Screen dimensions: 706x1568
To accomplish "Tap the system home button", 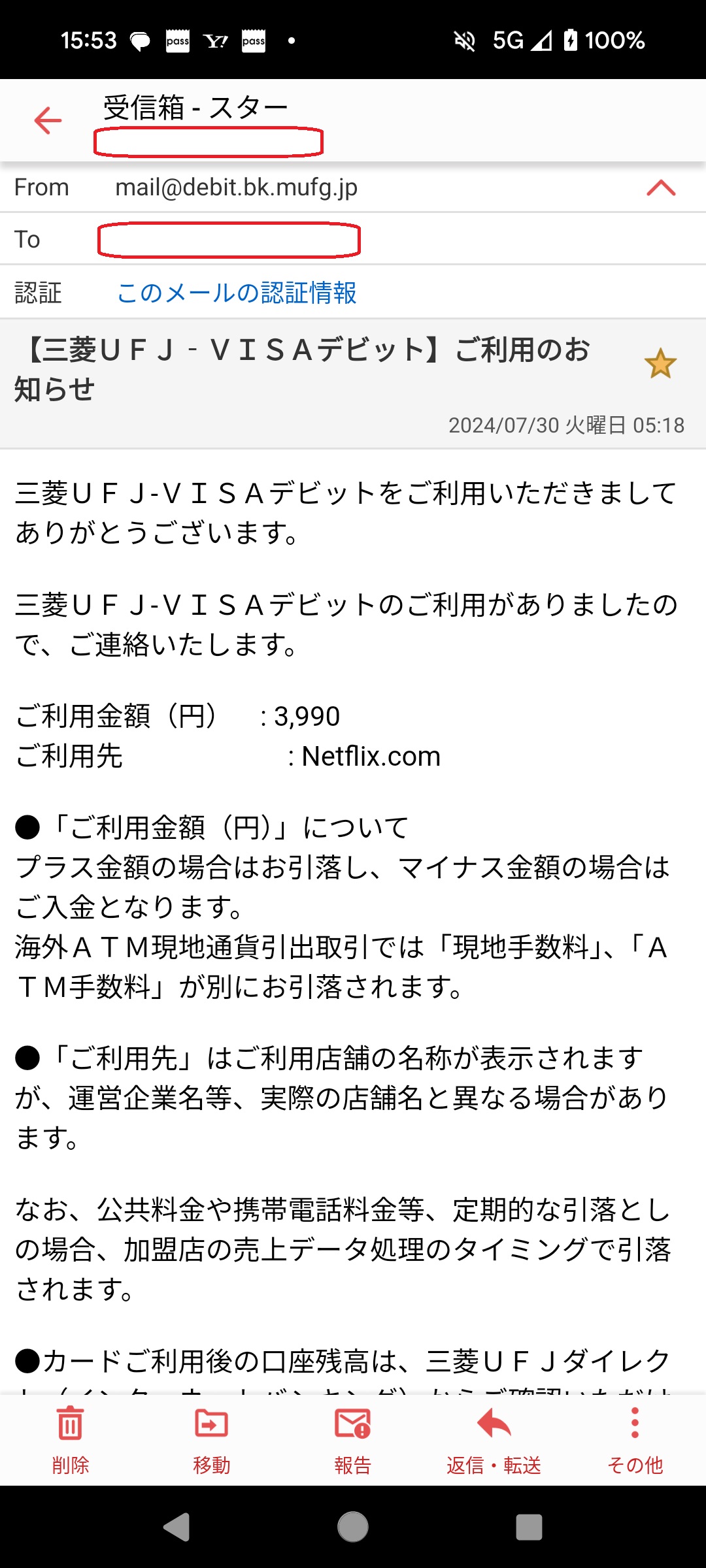I will 353,1527.
